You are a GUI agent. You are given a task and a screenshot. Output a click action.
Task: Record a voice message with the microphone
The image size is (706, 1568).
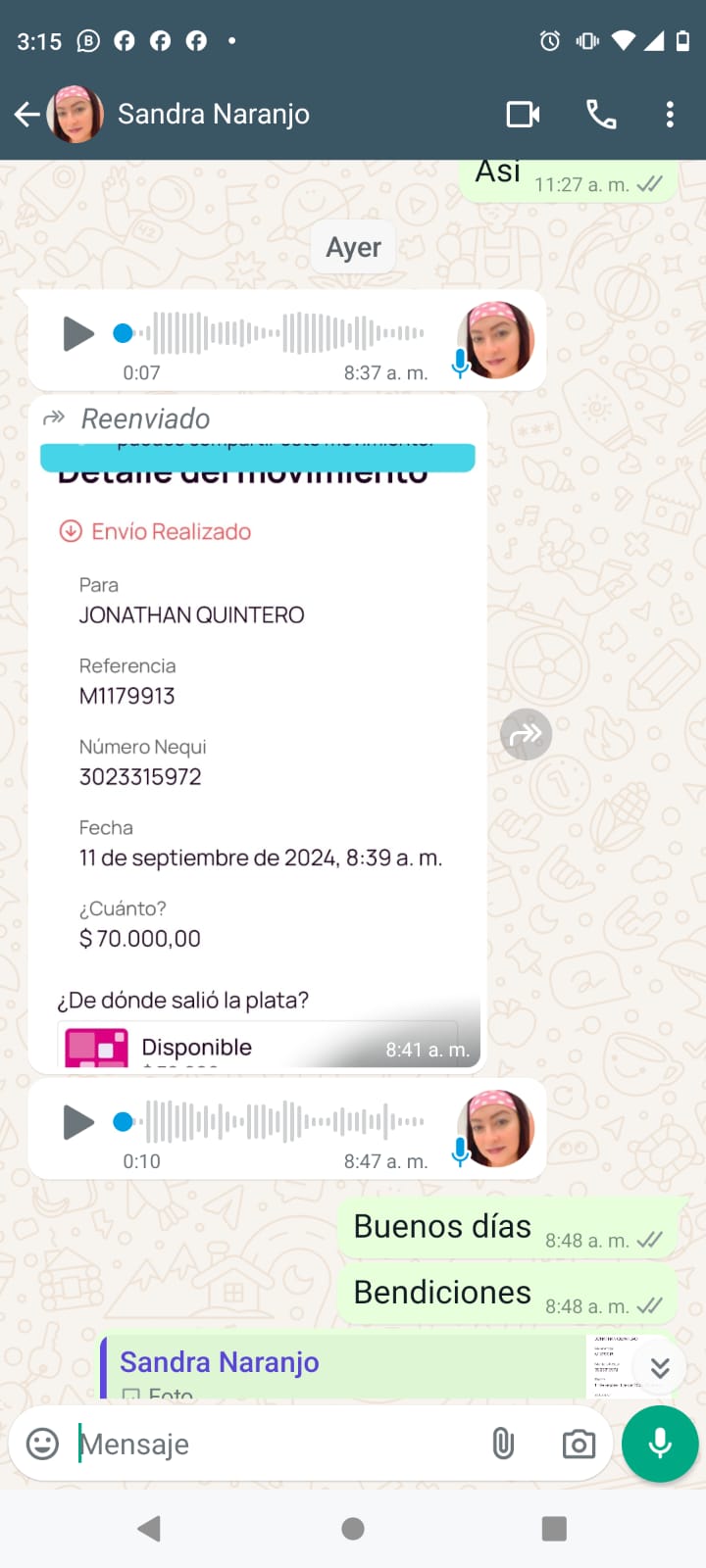coord(660,1444)
